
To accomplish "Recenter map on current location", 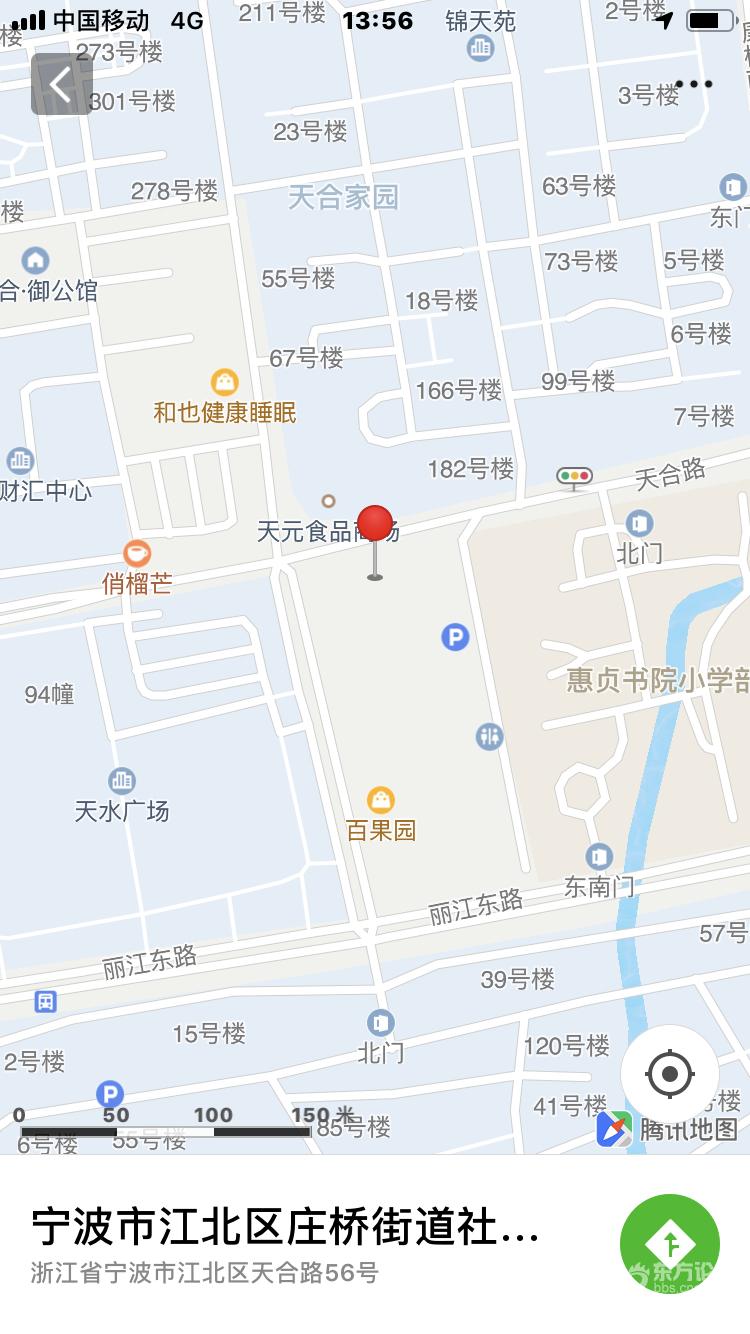I will click(x=669, y=1075).
